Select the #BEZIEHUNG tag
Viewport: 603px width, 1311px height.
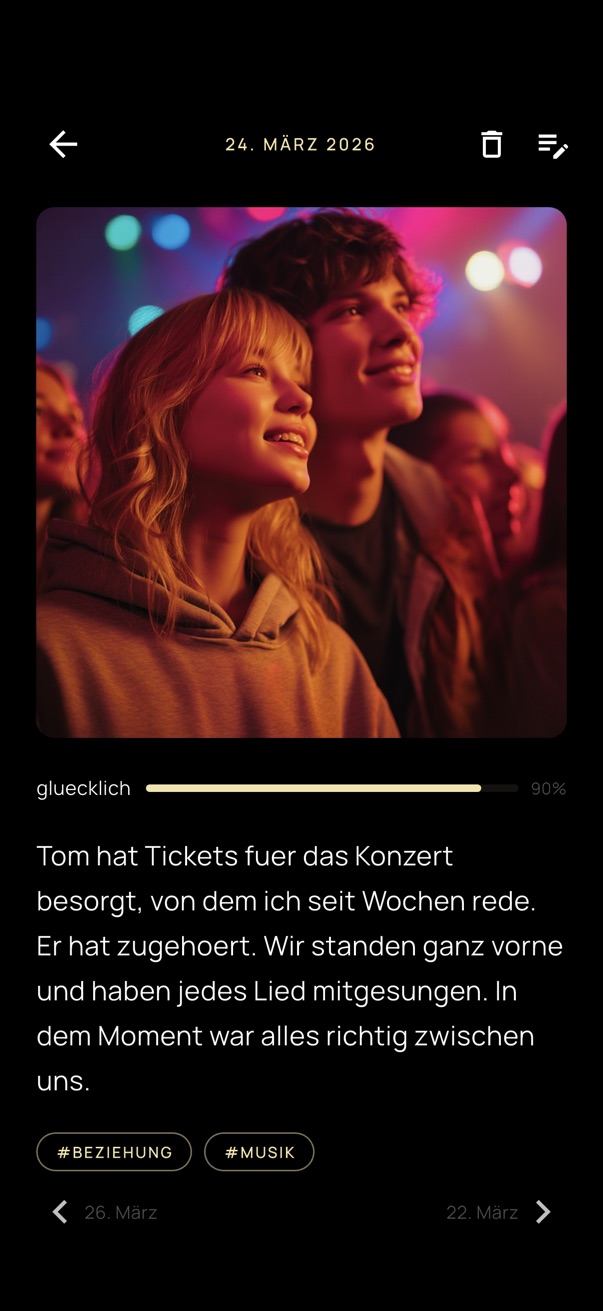click(x=114, y=1152)
